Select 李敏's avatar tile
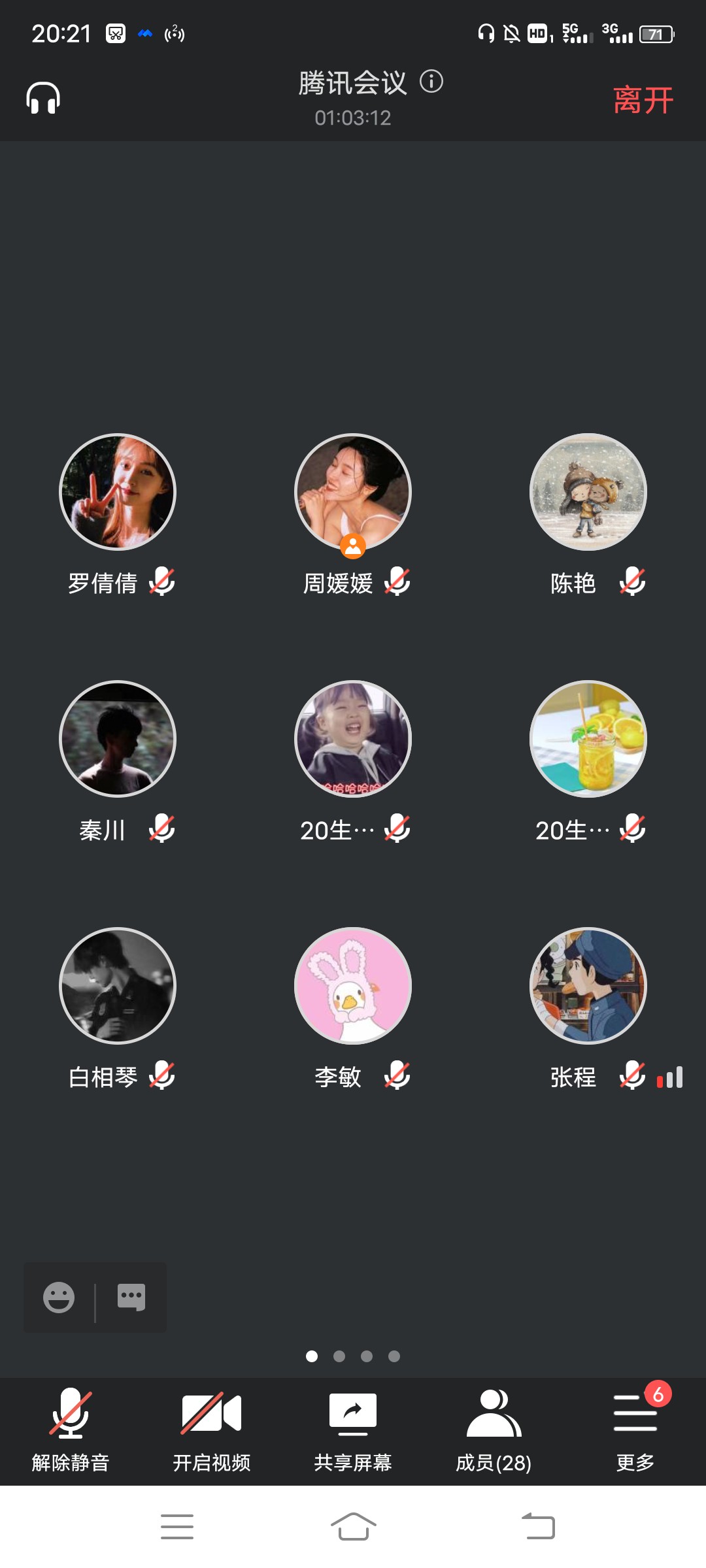The width and height of the screenshot is (706, 1568). 353,986
